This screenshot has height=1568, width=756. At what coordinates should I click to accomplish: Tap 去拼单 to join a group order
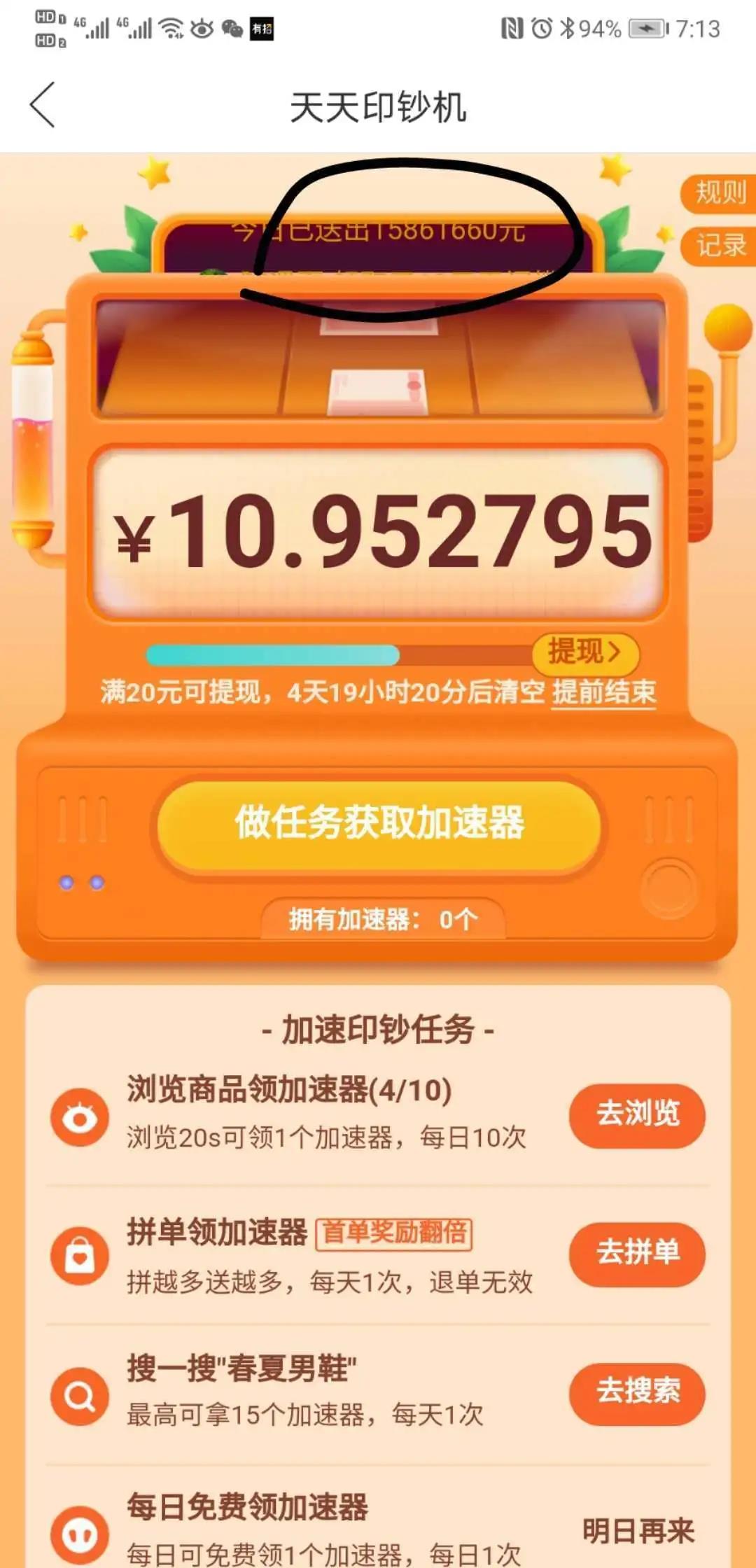point(637,1252)
